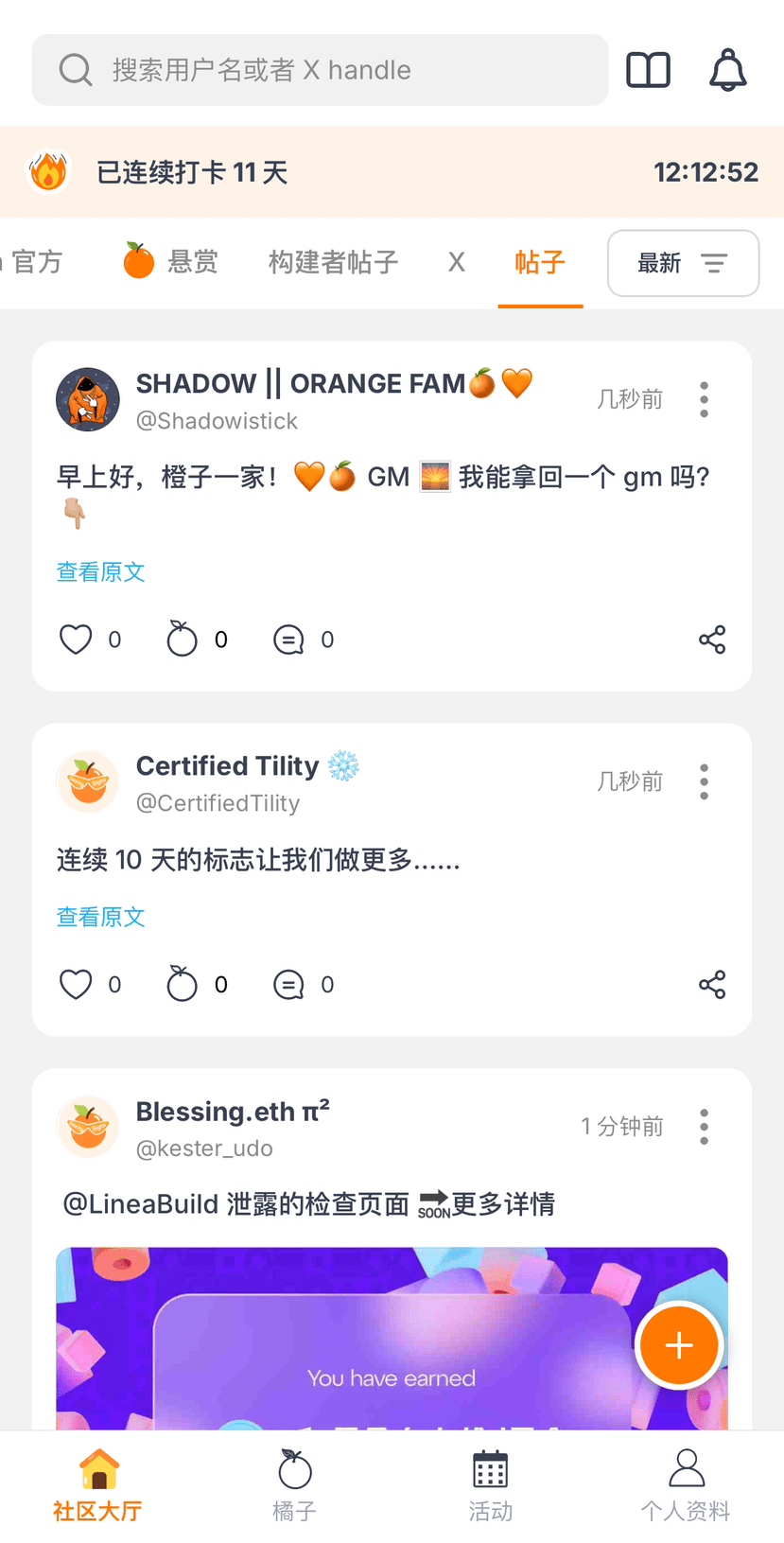Share the SHADOW || ORANGE FAM post
784x1543 pixels.
(712, 640)
